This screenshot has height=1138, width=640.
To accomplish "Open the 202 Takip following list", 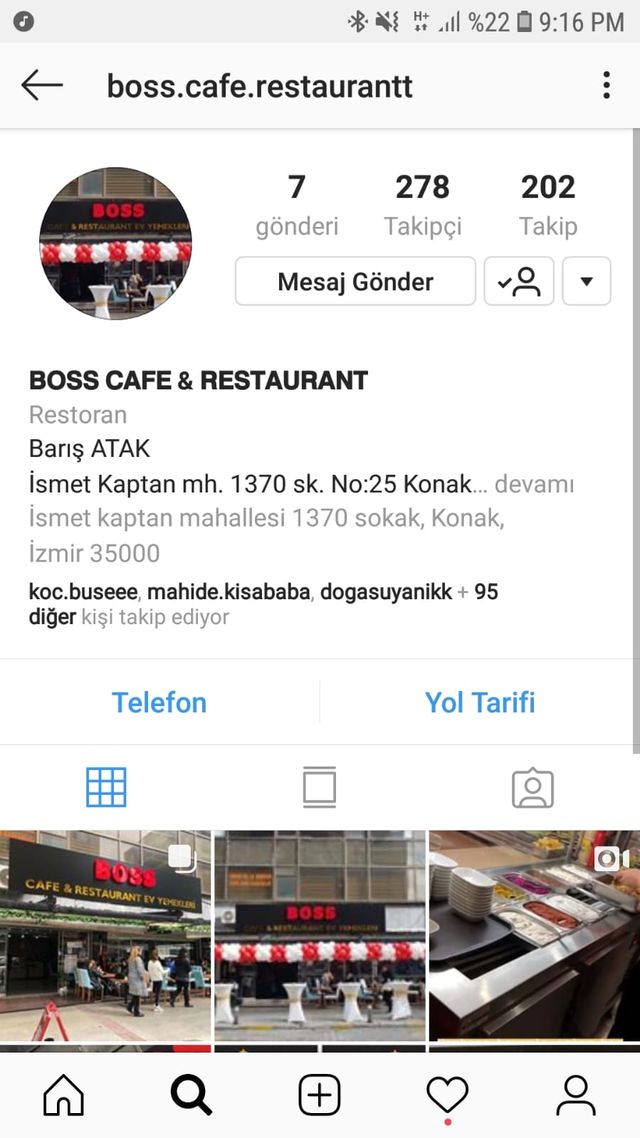I will click(x=548, y=205).
